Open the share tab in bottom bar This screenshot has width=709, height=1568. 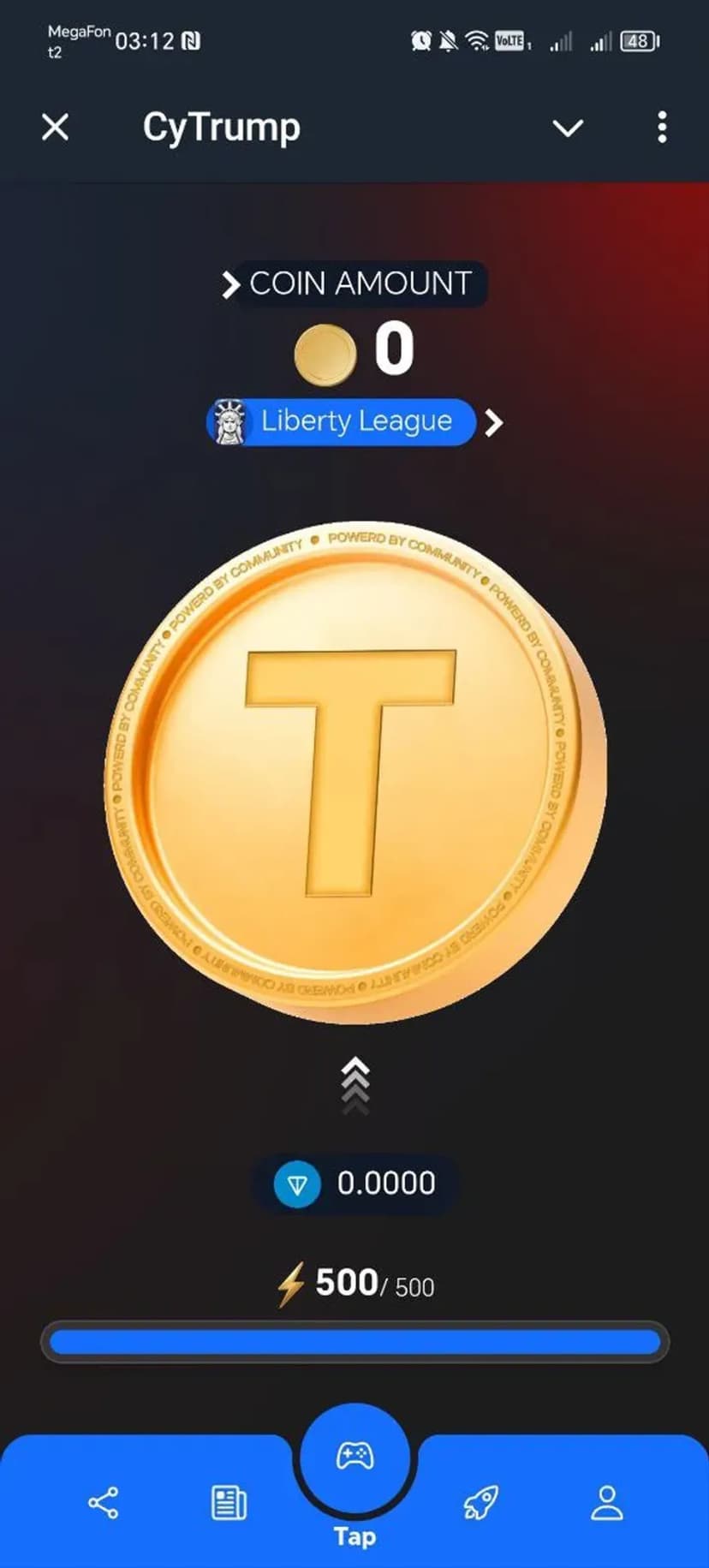coord(103,1503)
